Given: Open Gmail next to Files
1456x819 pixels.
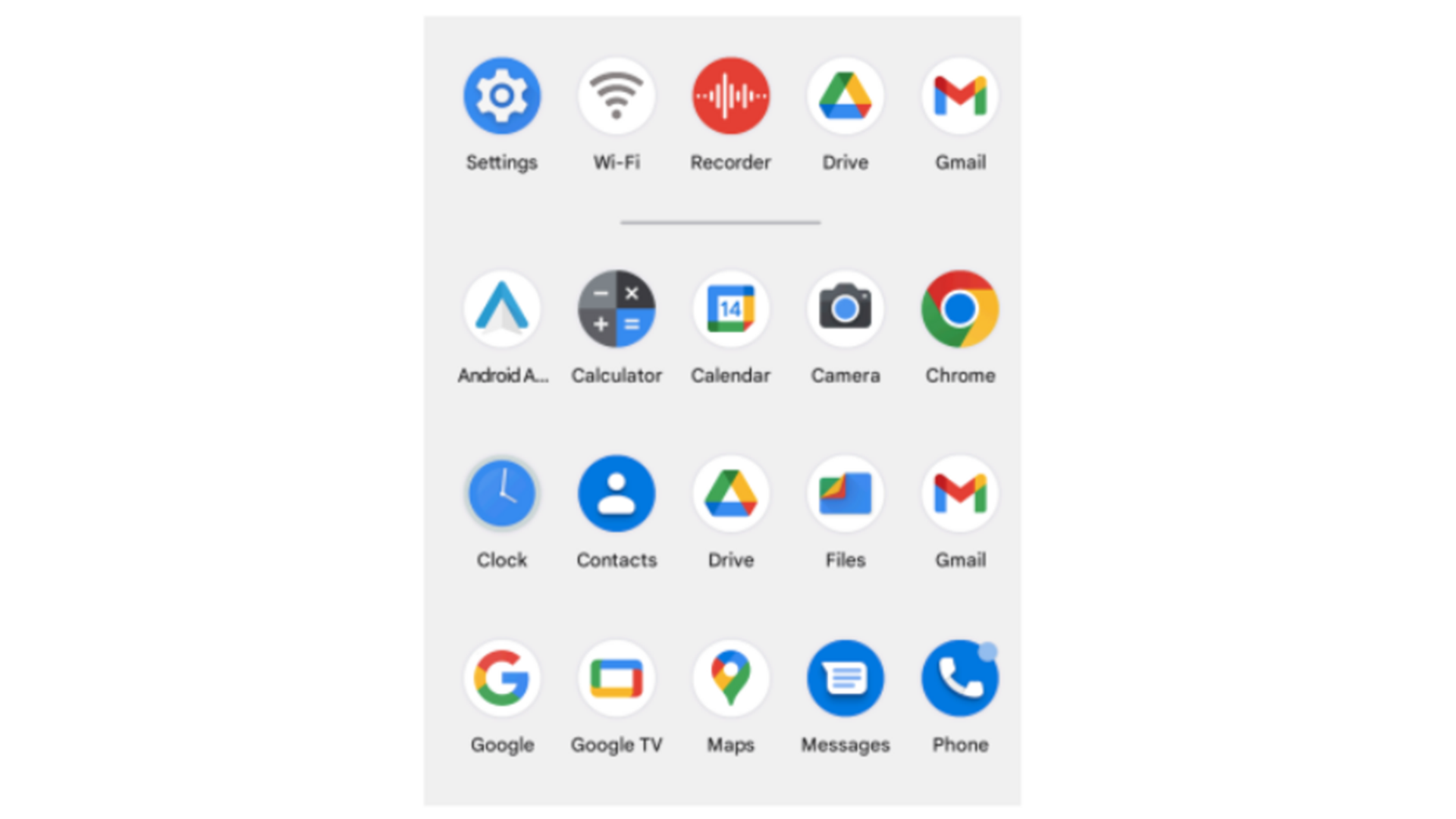Looking at the screenshot, I should pyautogui.click(x=960, y=494).
